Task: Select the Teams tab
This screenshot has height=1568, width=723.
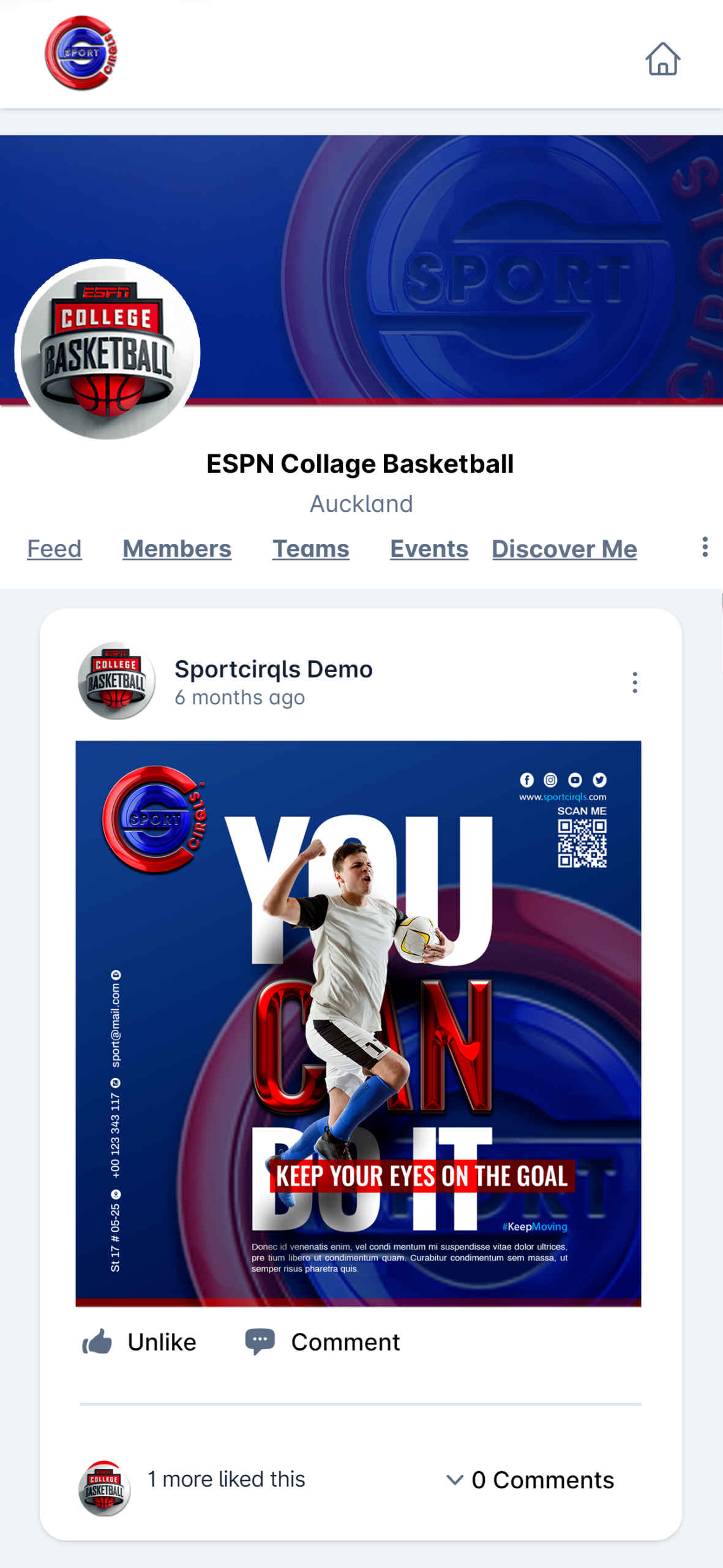Action: point(310,548)
